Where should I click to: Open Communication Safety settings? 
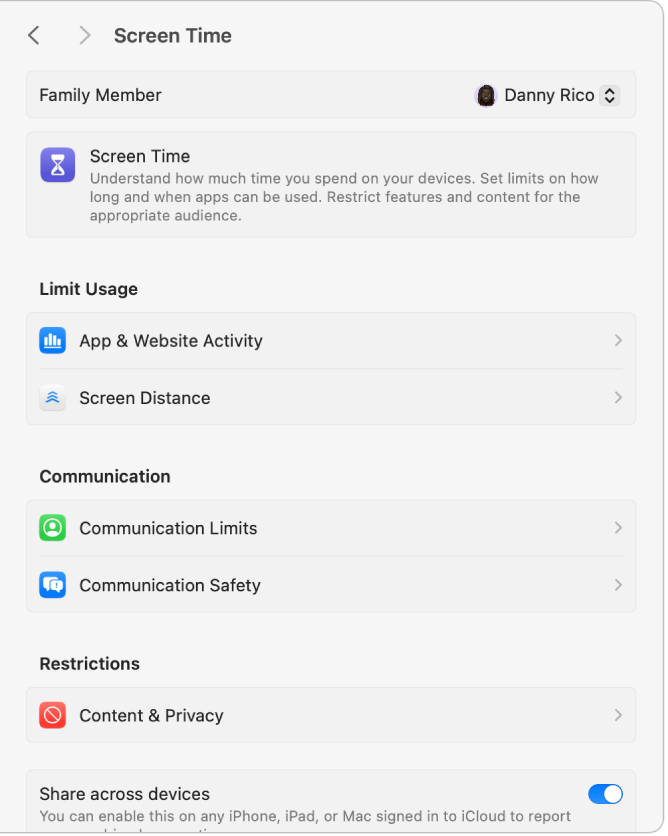(x=330, y=585)
